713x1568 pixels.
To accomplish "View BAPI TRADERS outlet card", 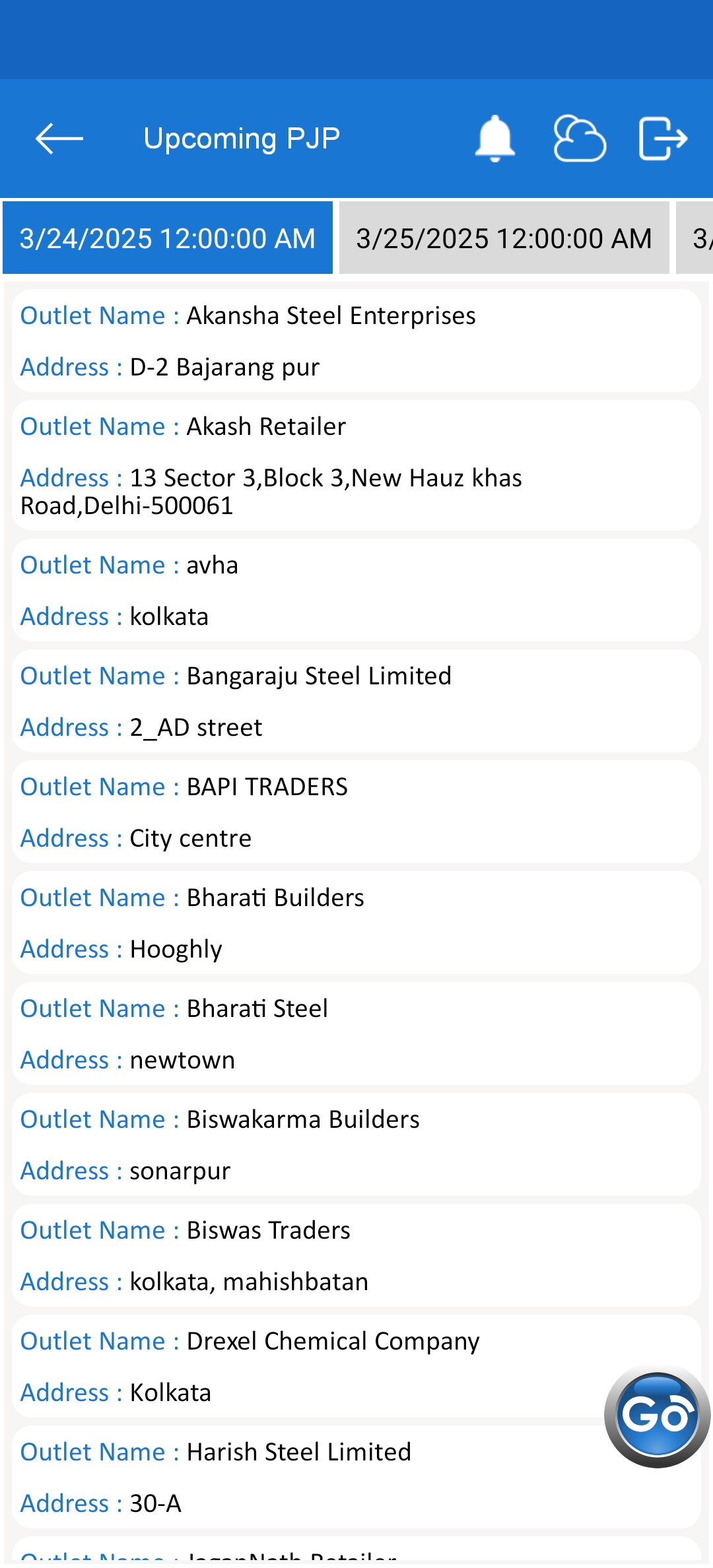I will [356, 812].
